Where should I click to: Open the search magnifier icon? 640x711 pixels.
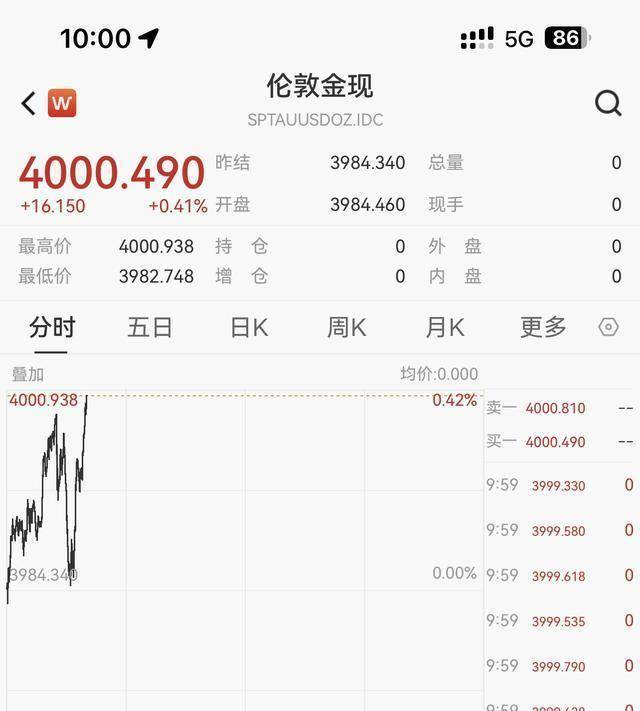click(x=608, y=103)
